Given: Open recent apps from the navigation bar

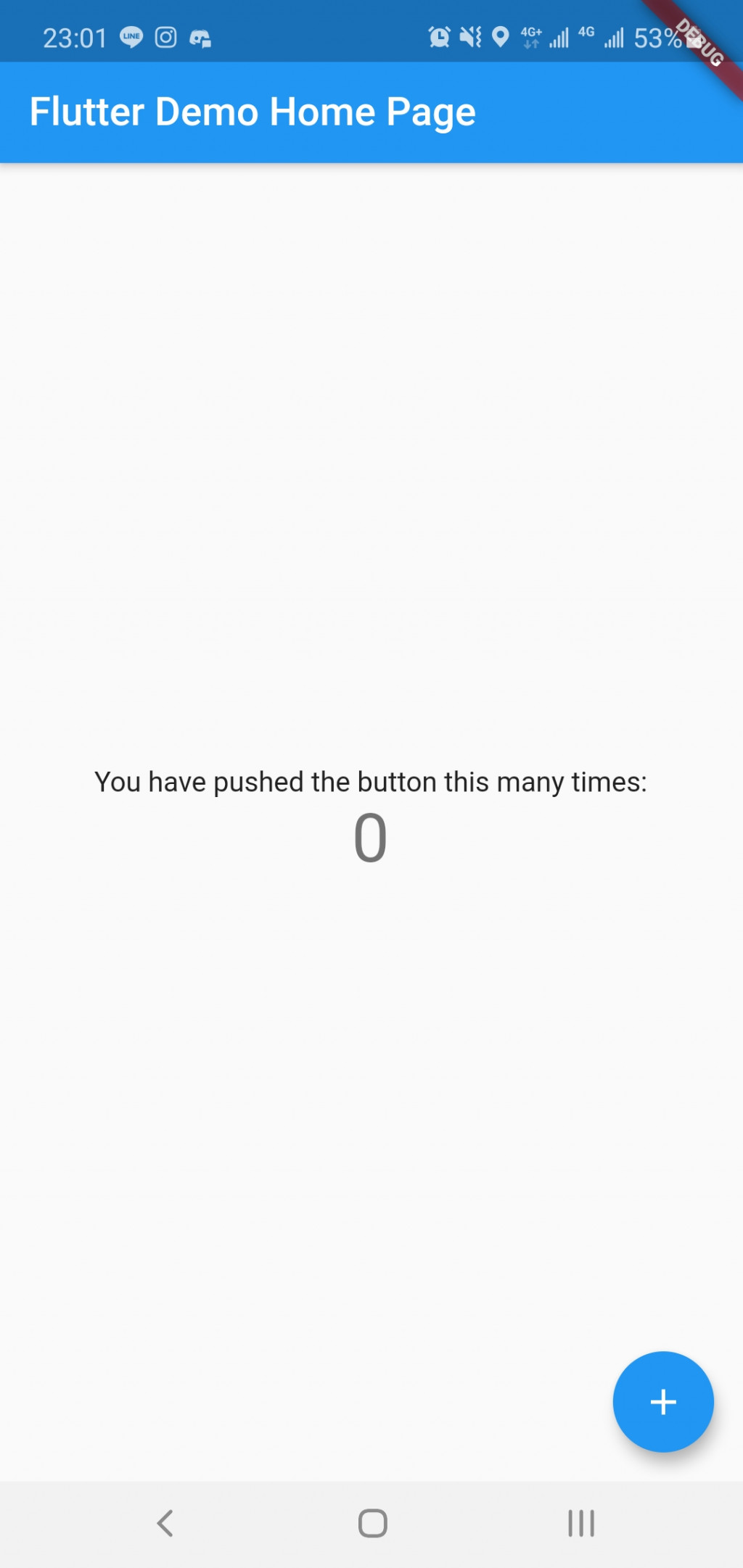Looking at the screenshot, I should coord(580,1523).
